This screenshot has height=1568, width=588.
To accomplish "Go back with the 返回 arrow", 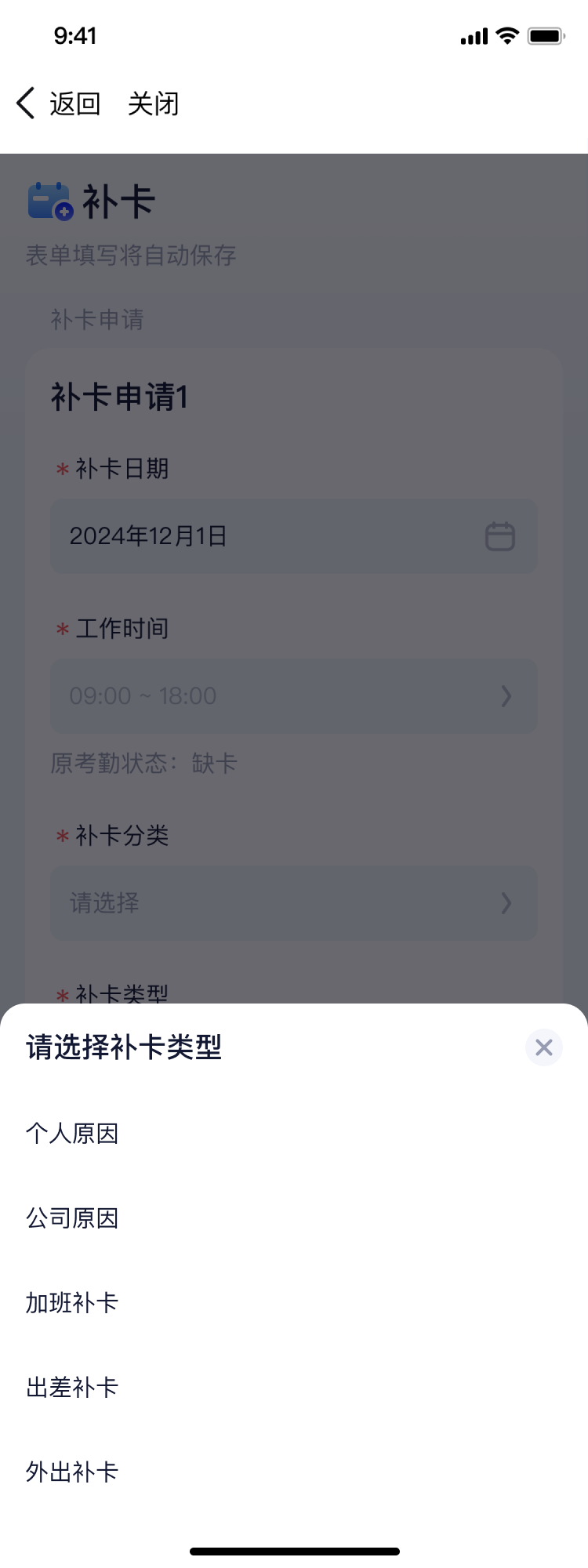I will click(27, 103).
